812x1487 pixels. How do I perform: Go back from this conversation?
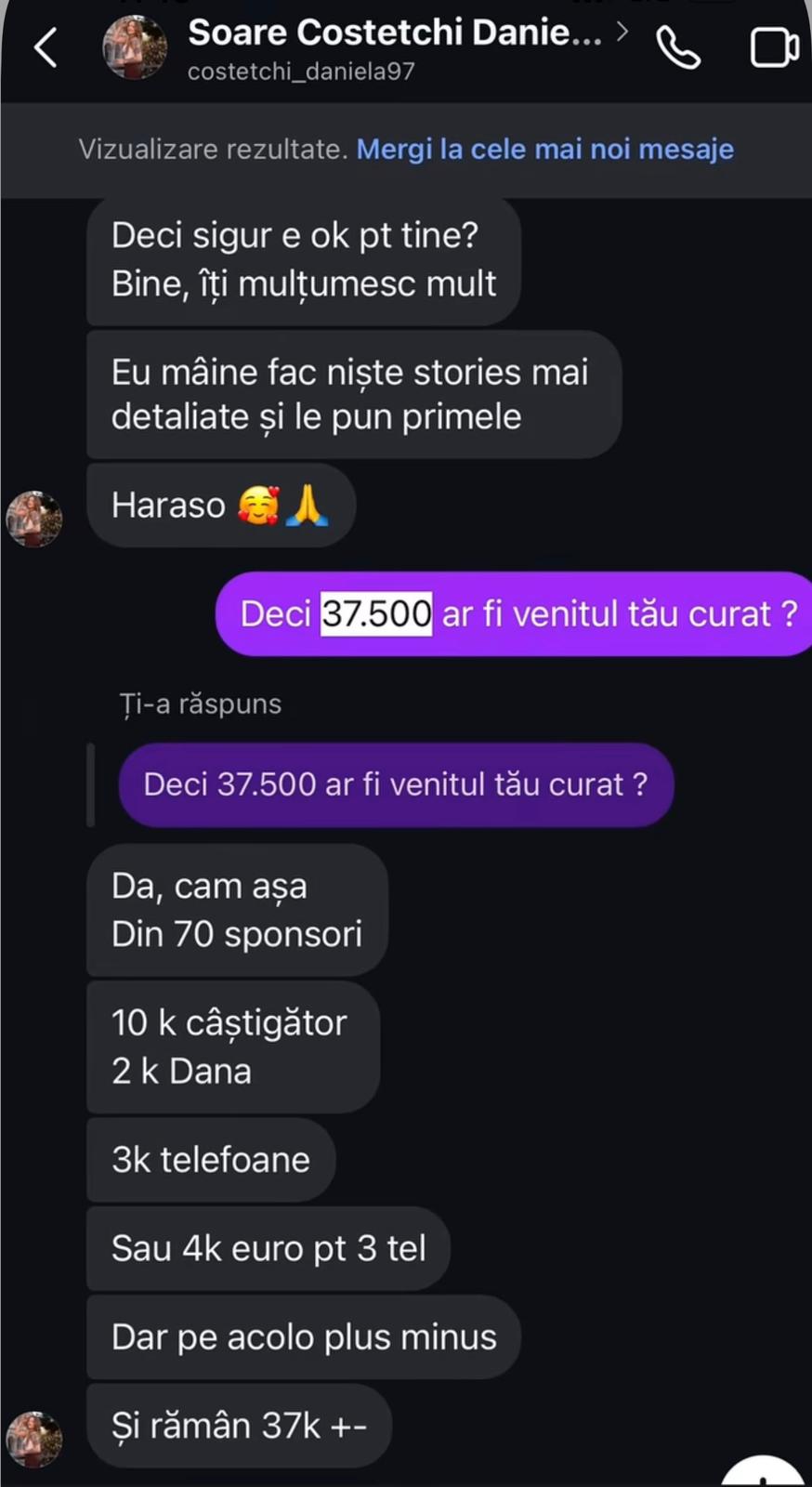click(x=46, y=48)
